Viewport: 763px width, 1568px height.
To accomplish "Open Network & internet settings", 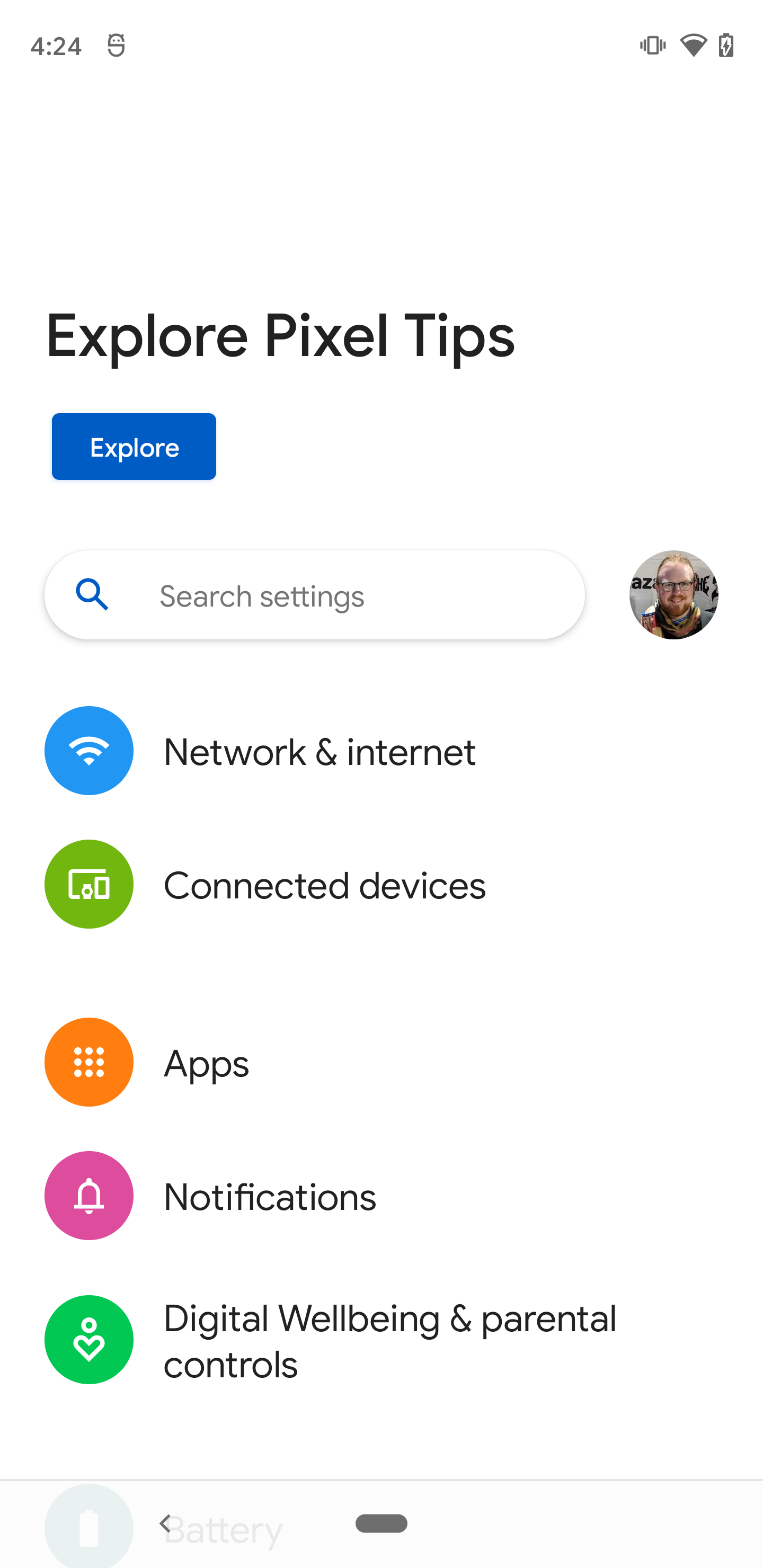I will click(x=320, y=751).
